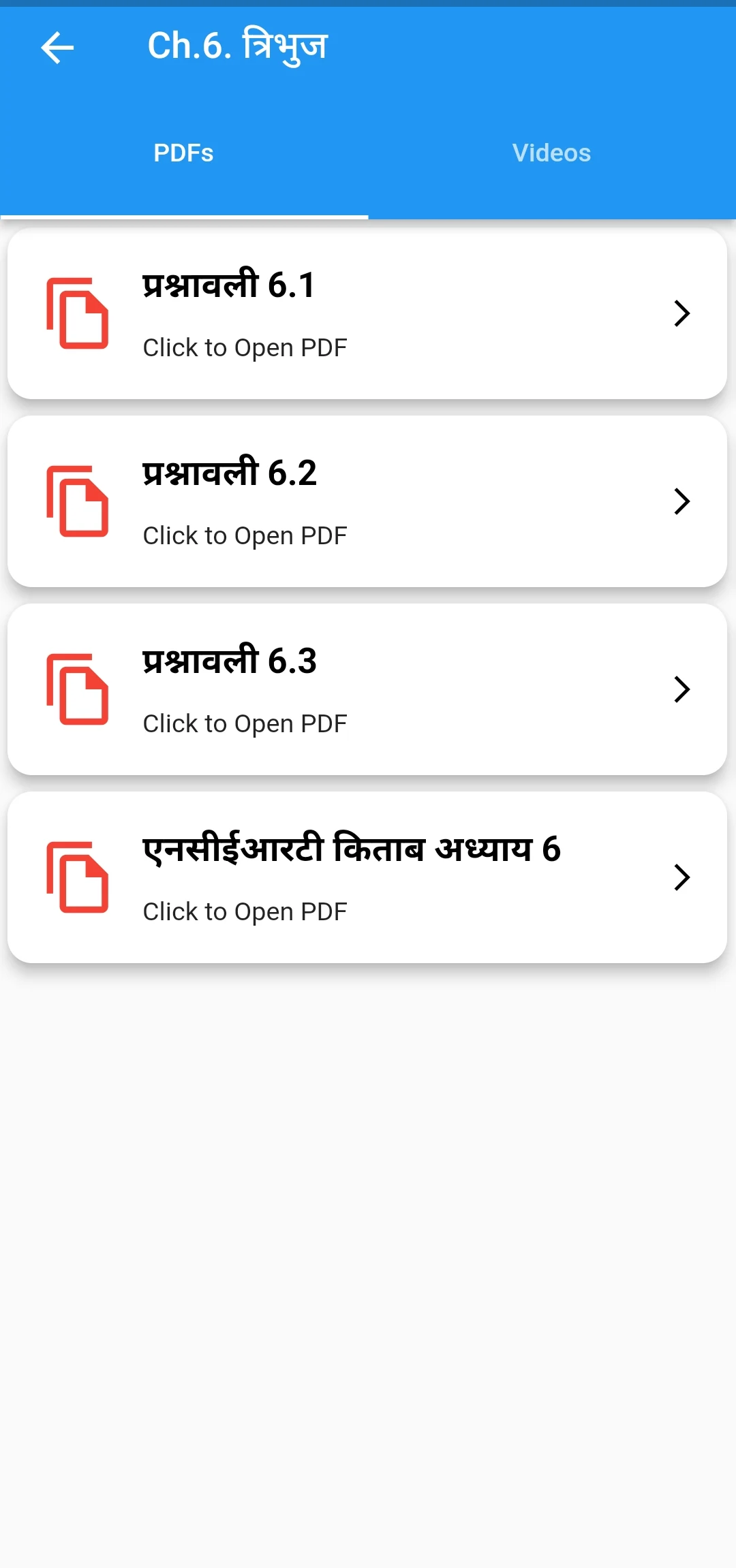Image resolution: width=736 pixels, height=1568 pixels.
Task: Tap the प्रश्नावली 6.3 card
Action: tap(368, 690)
